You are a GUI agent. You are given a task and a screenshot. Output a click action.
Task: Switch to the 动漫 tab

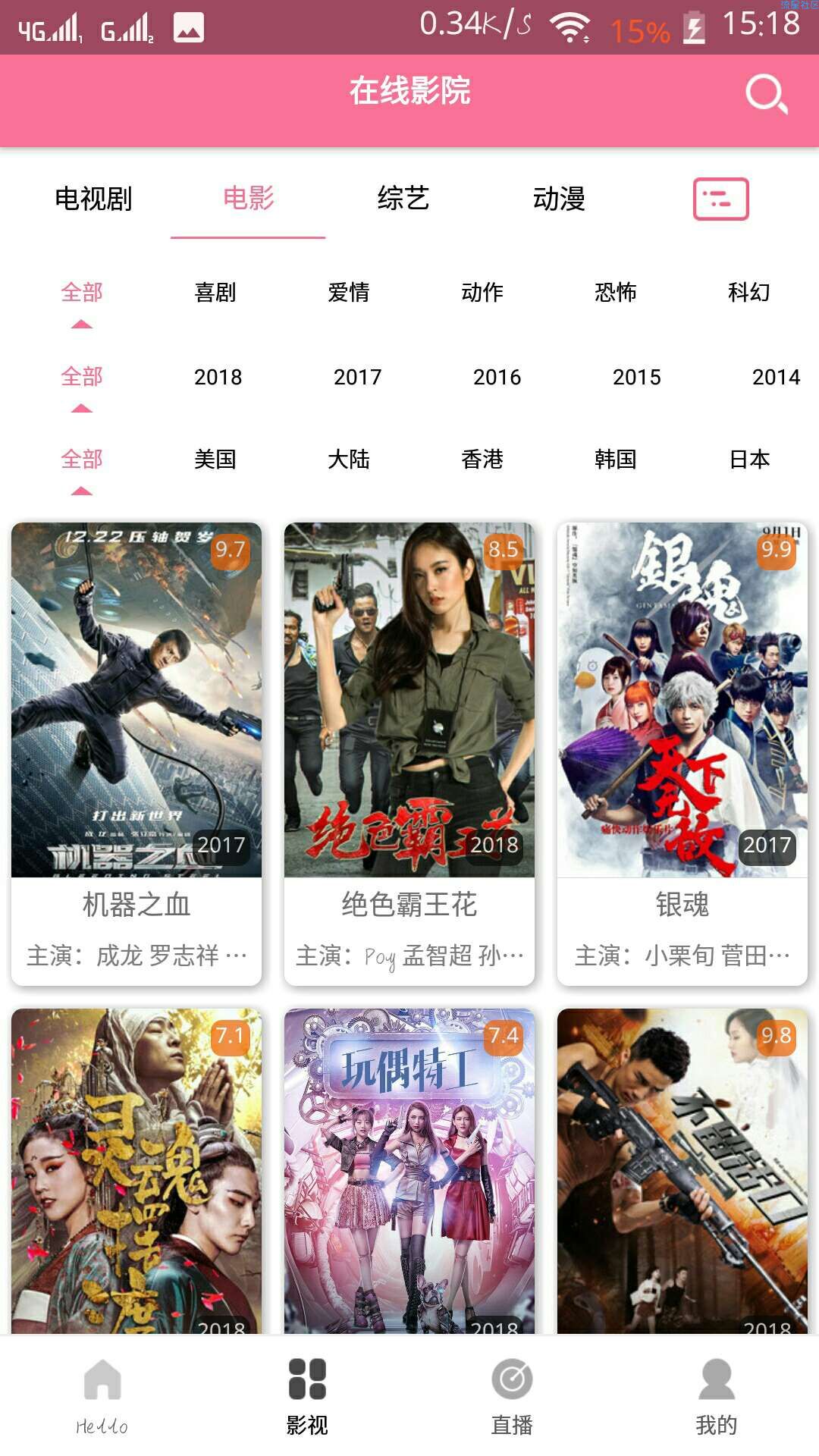[559, 199]
